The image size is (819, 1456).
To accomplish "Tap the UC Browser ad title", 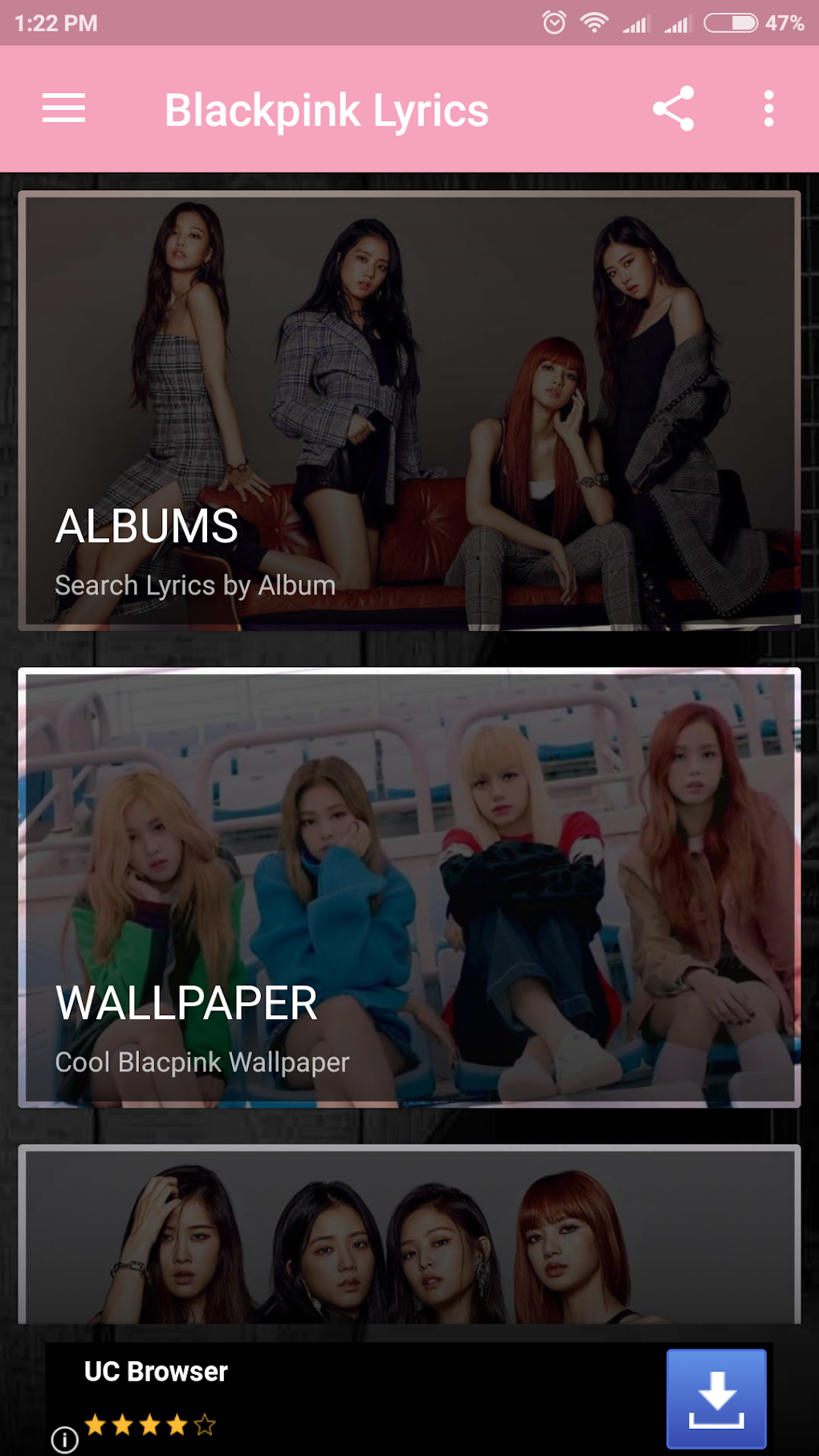I will tap(156, 1372).
